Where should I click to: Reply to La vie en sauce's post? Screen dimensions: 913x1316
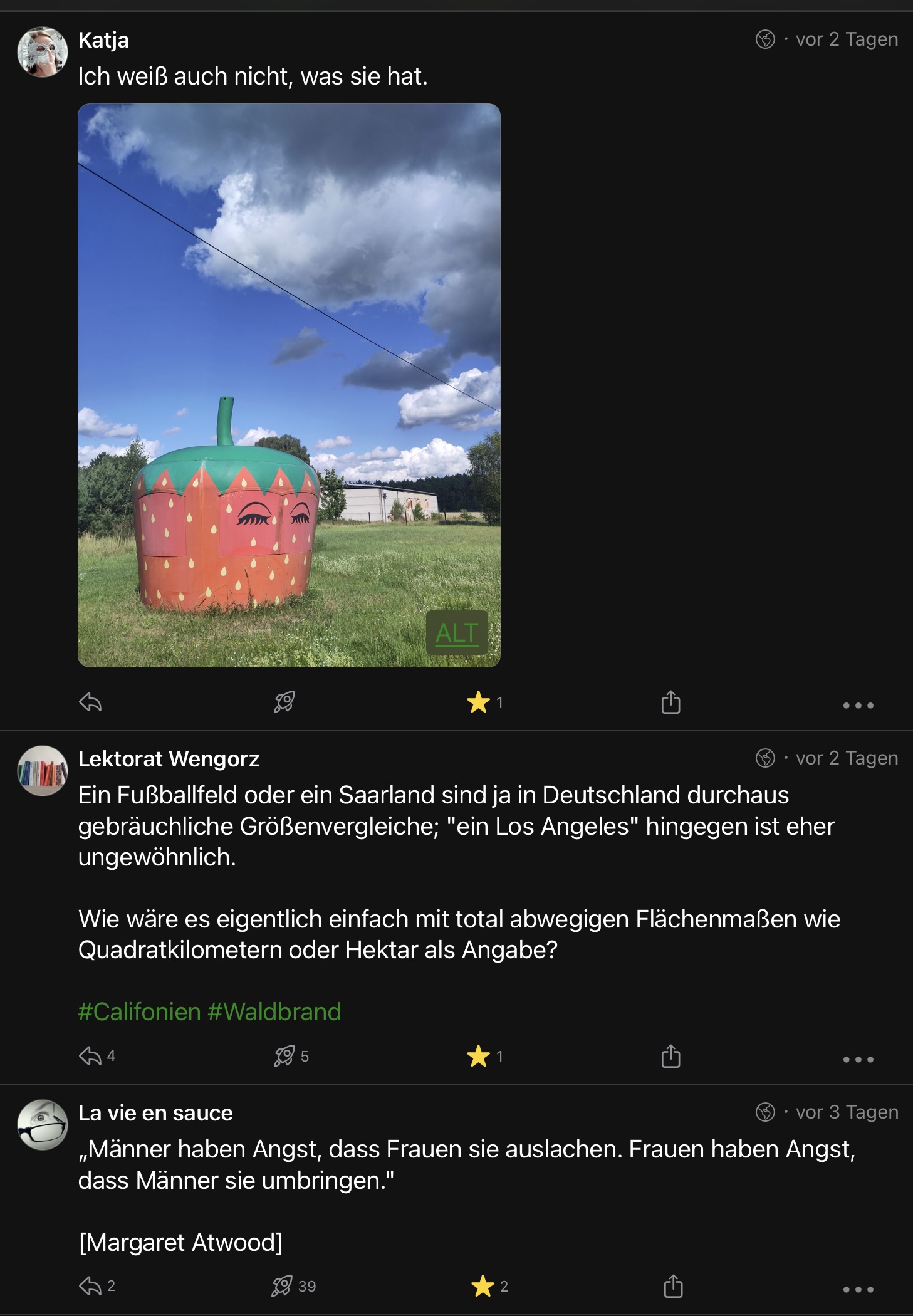pyautogui.click(x=91, y=1287)
